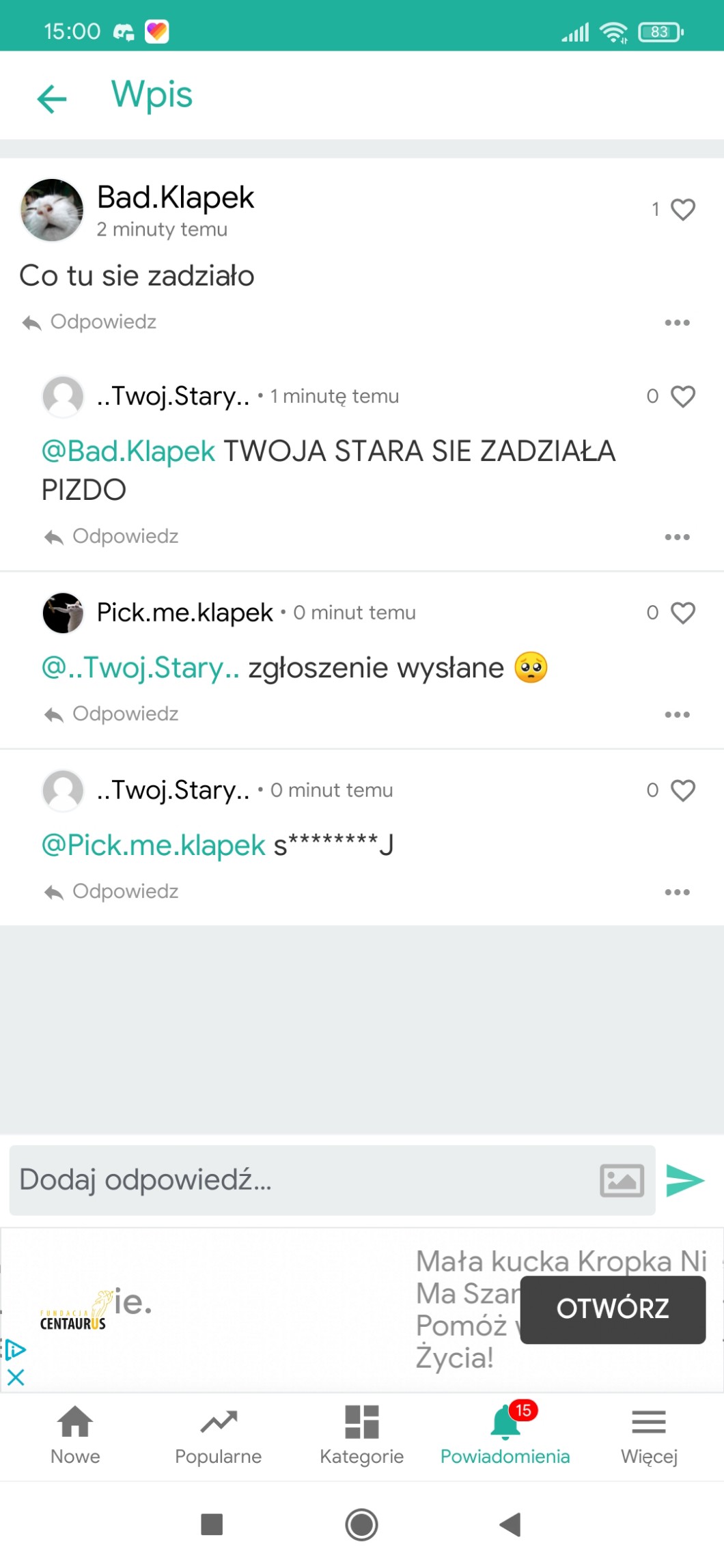Open the Więcej menu tab
The height and width of the screenshot is (1568, 724).
(x=649, y=1434)
